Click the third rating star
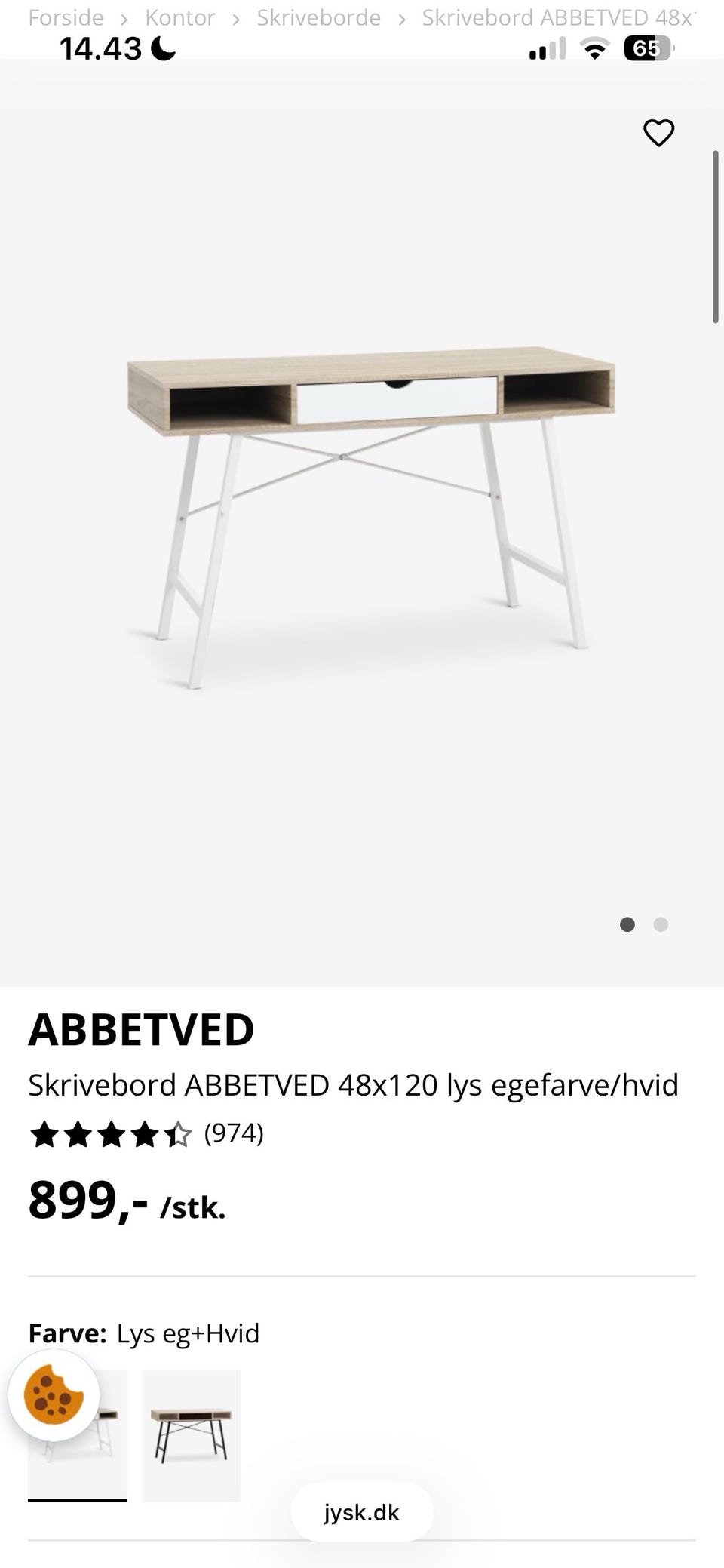Image resolution: width=724 pixels, height=1568 pixels. tap(111, 1133)
